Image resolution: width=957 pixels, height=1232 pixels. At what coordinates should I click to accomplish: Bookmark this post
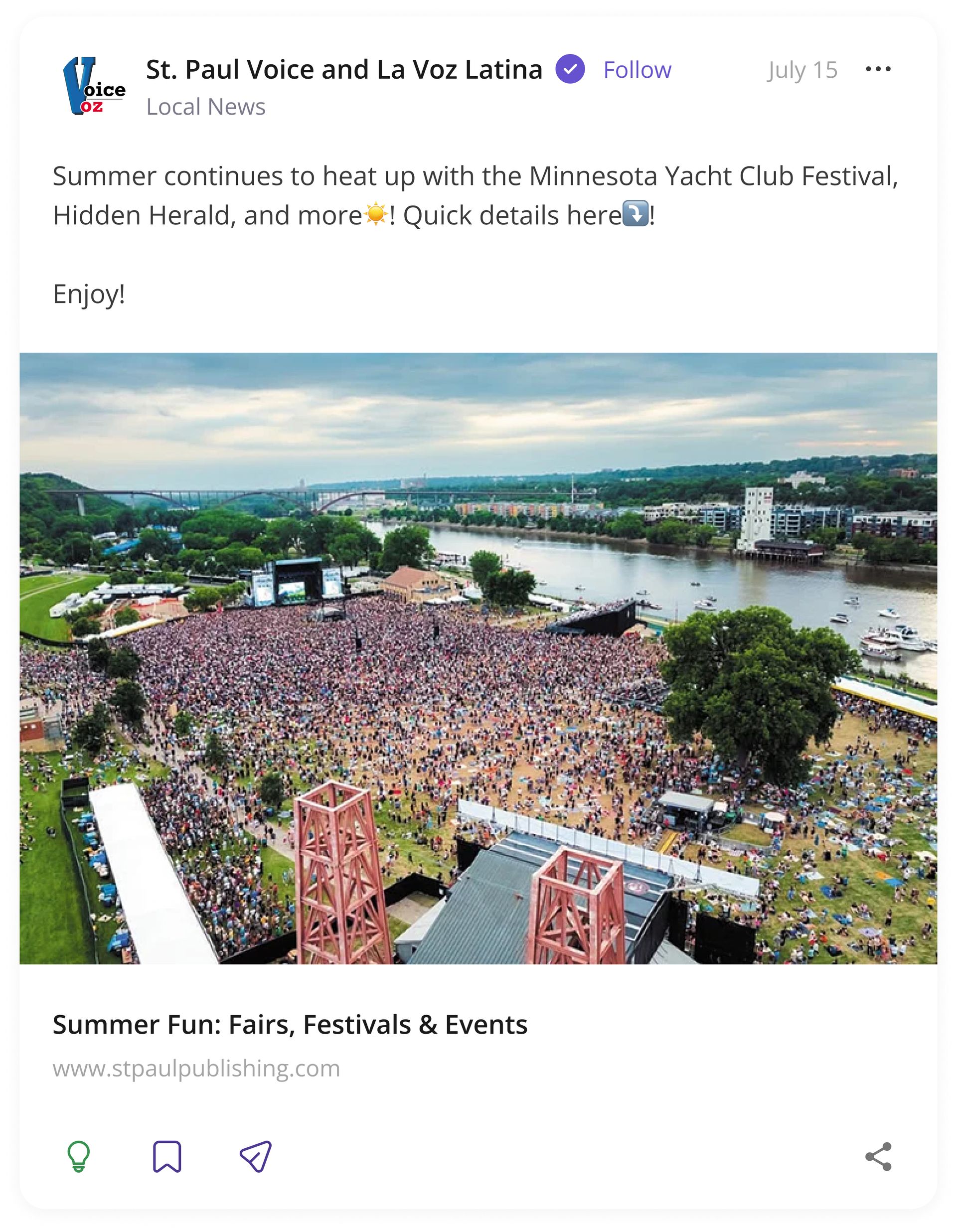167,1157
